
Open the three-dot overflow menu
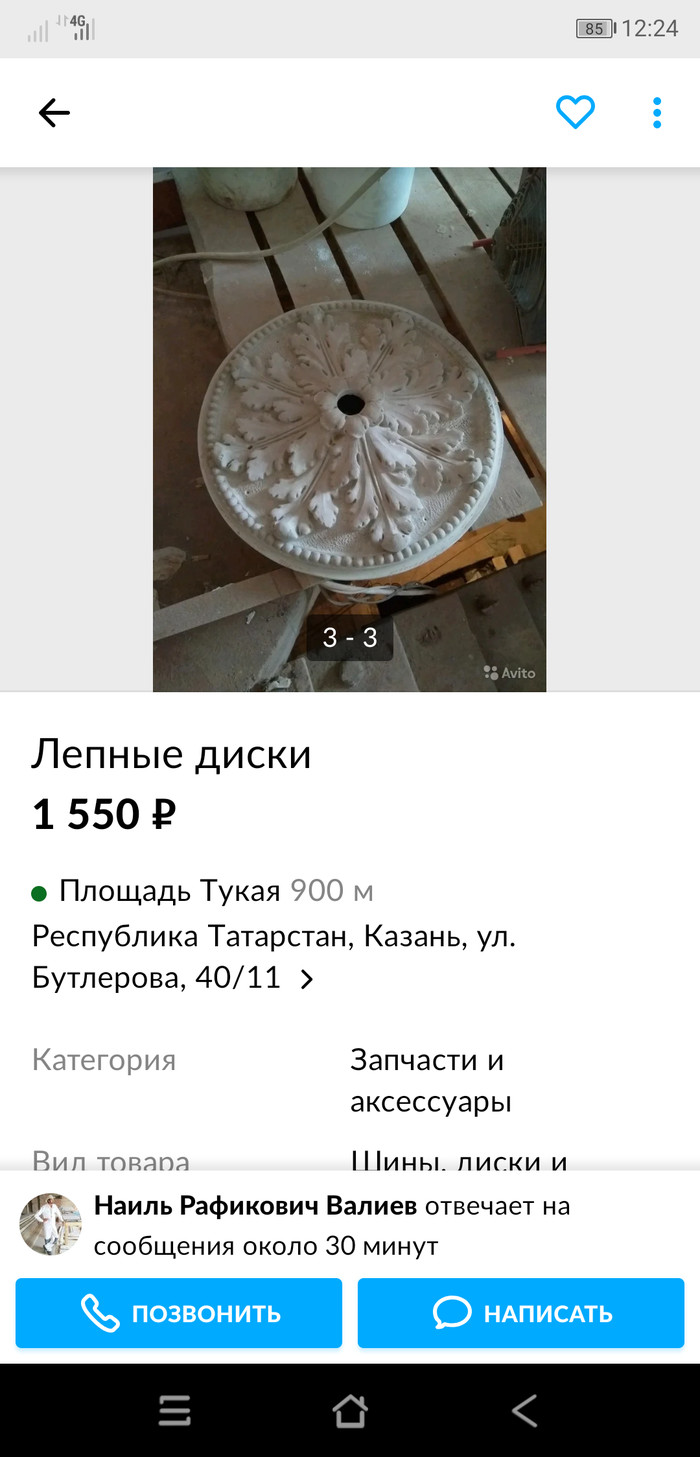[x=657, y=113]
